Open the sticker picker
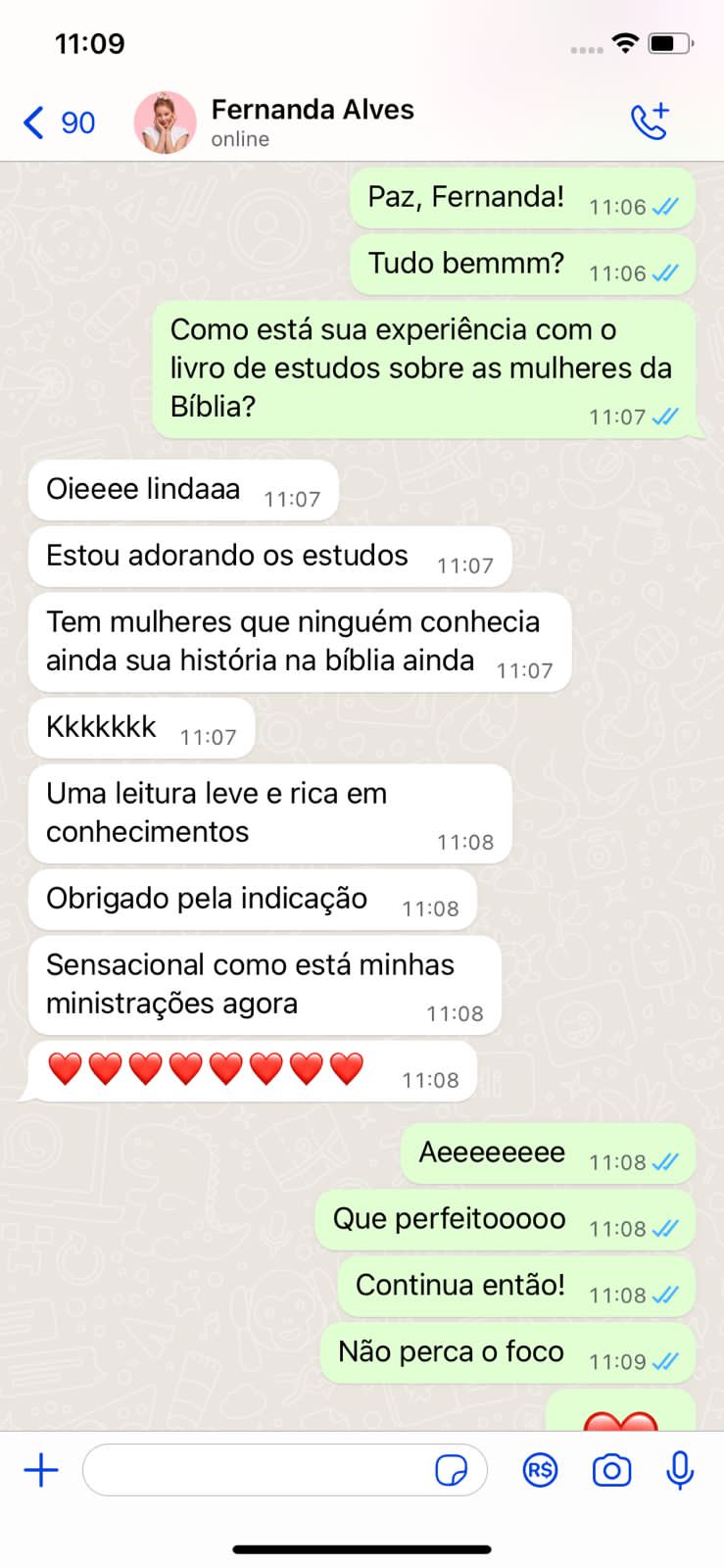This screenshot has height=1568, width=724. (451, 1470)
